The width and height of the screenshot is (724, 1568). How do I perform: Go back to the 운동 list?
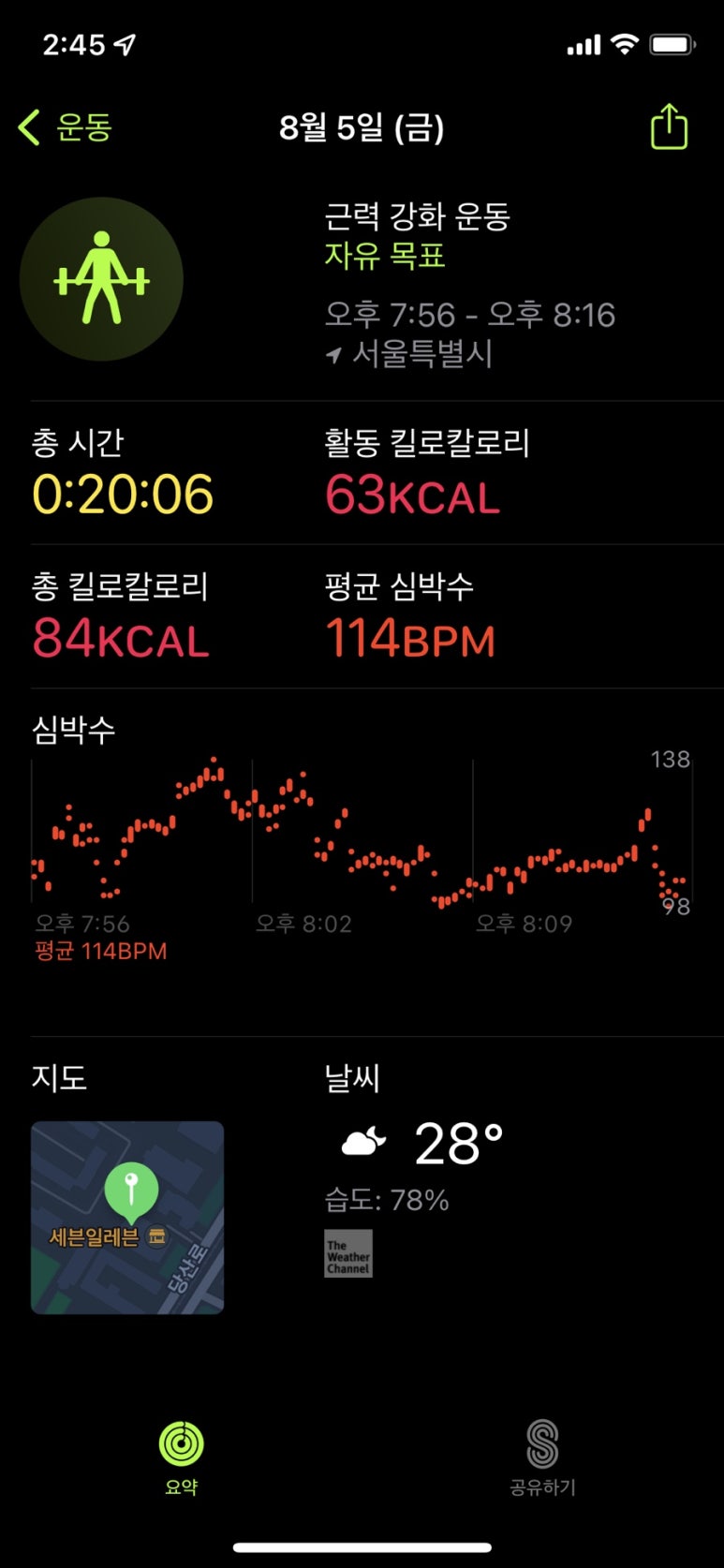tap(66, 127)
